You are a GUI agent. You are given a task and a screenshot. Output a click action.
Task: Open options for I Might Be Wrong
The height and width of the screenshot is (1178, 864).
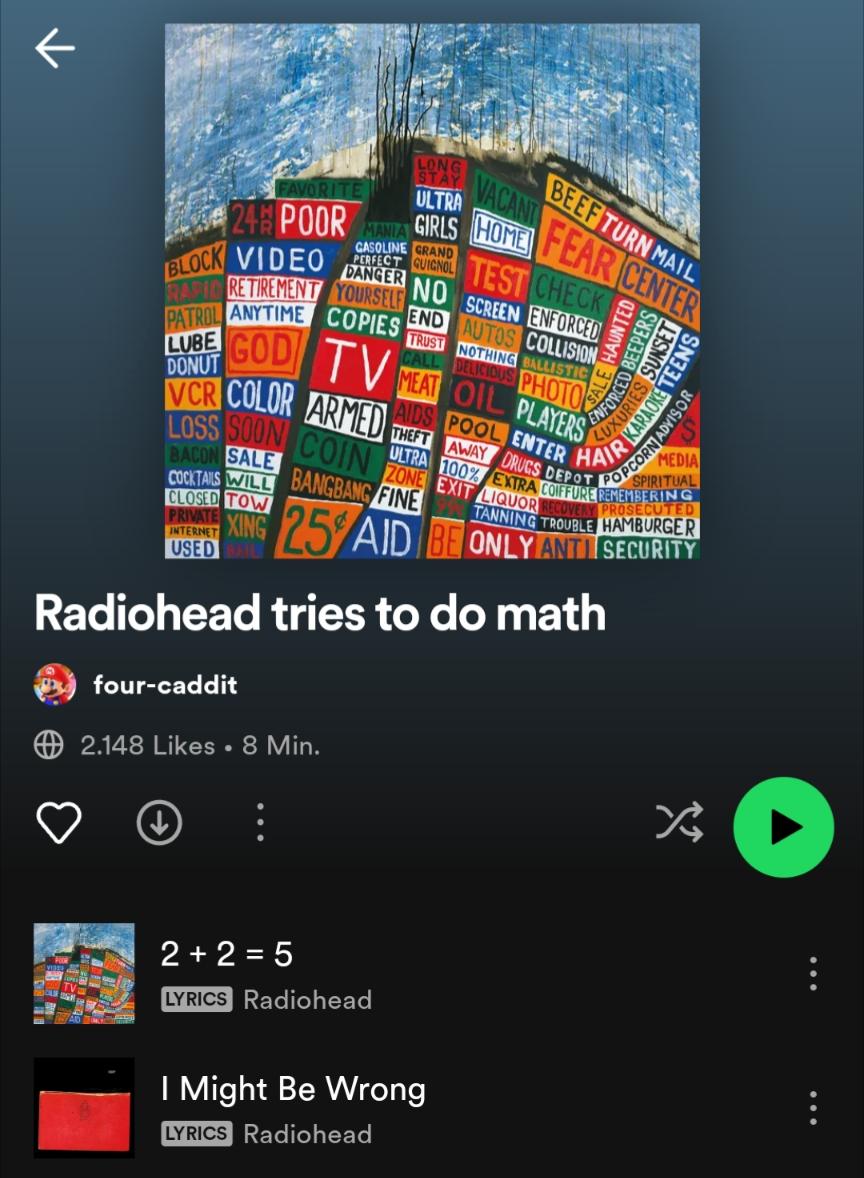pyautogui.click(x=813, y=1108)
